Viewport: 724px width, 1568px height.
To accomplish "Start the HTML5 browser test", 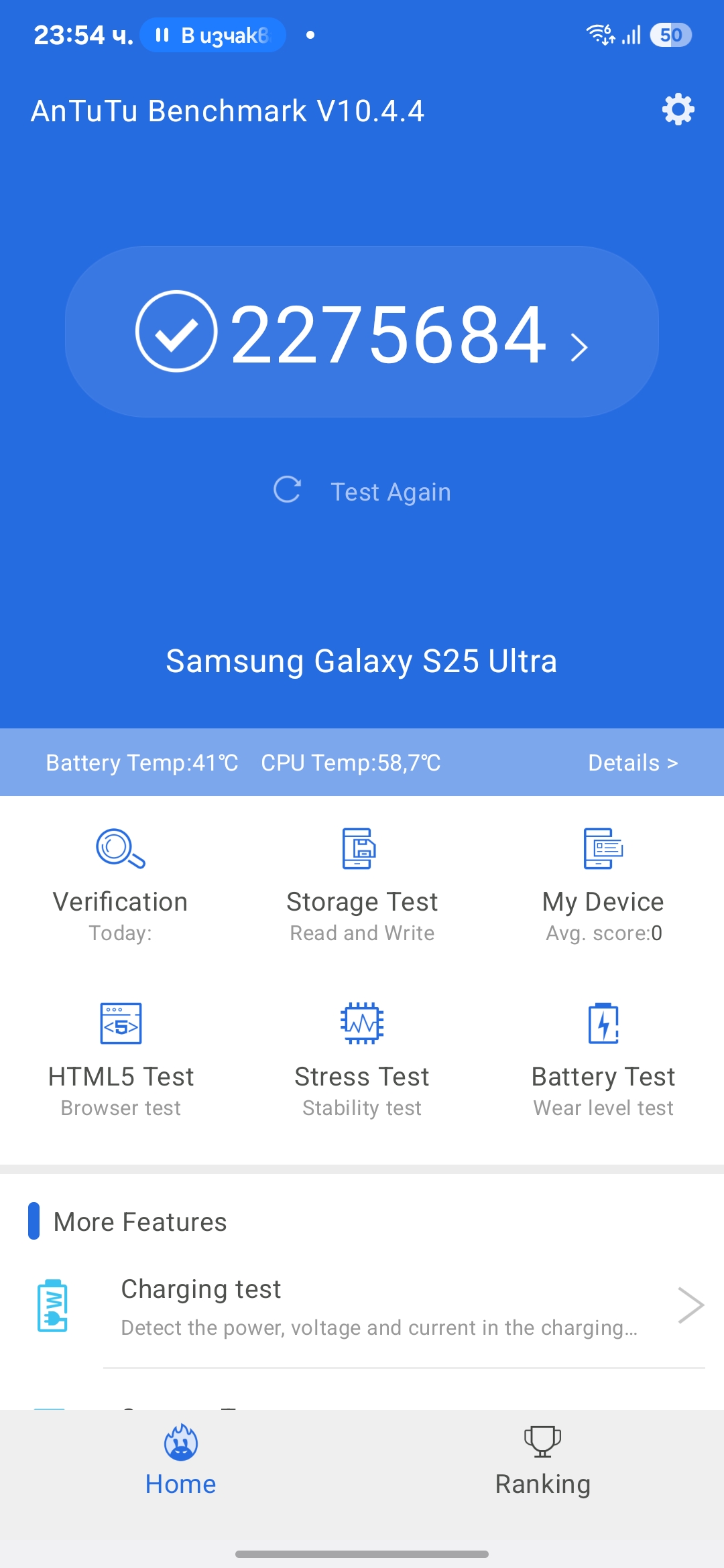I will coord(121,1059).
